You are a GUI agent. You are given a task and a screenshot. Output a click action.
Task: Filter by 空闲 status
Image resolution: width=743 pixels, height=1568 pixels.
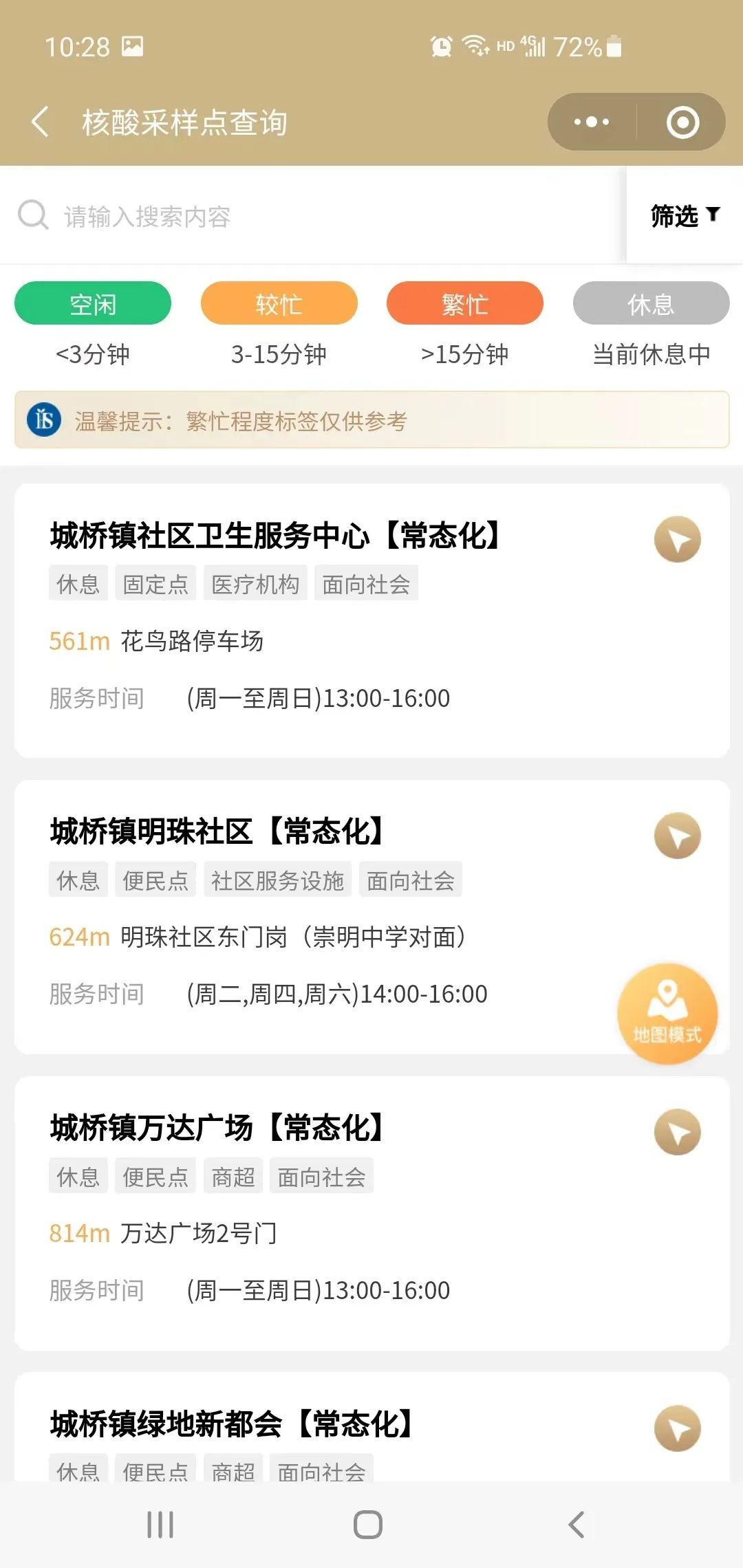(x=93, y=303)
